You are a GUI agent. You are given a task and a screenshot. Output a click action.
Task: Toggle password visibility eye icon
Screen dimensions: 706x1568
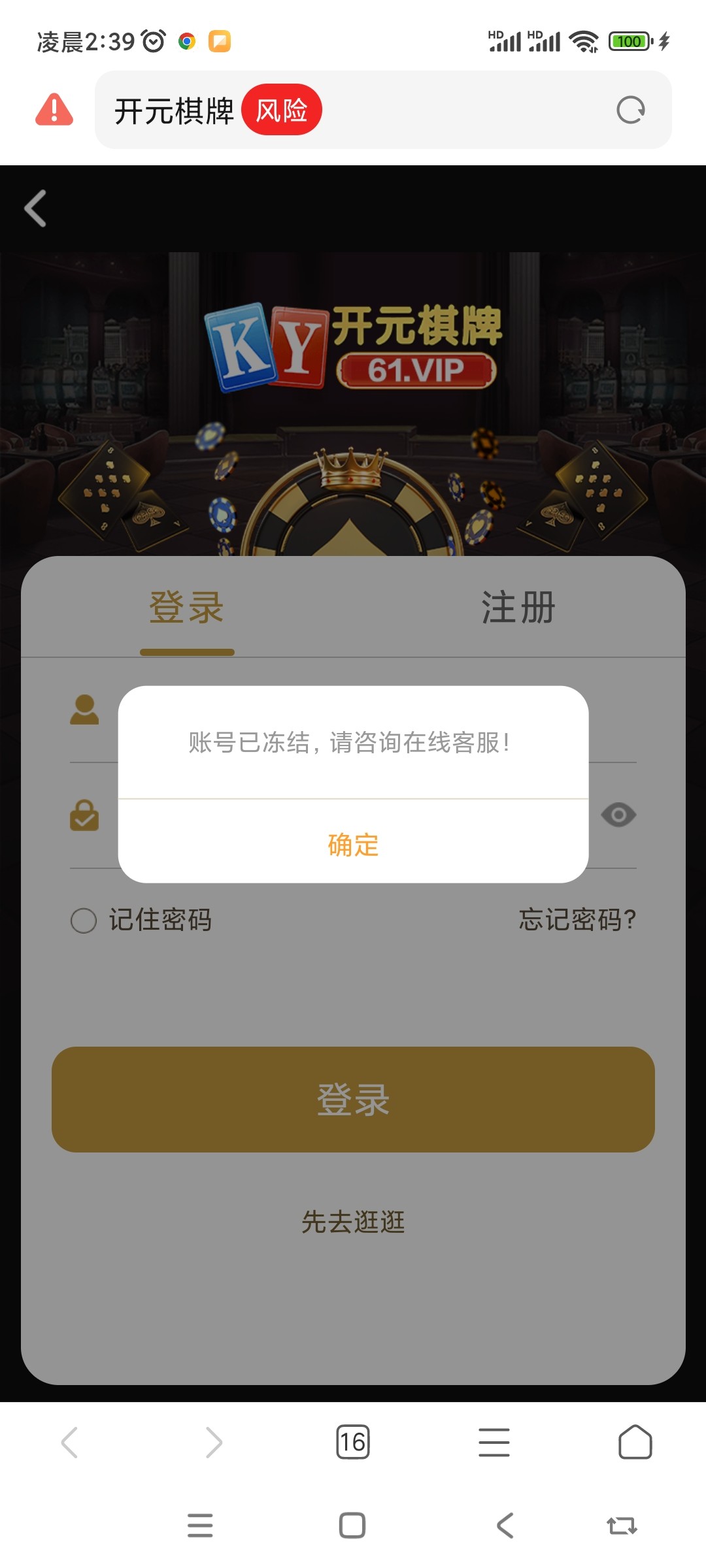click(x=618, y=815)
